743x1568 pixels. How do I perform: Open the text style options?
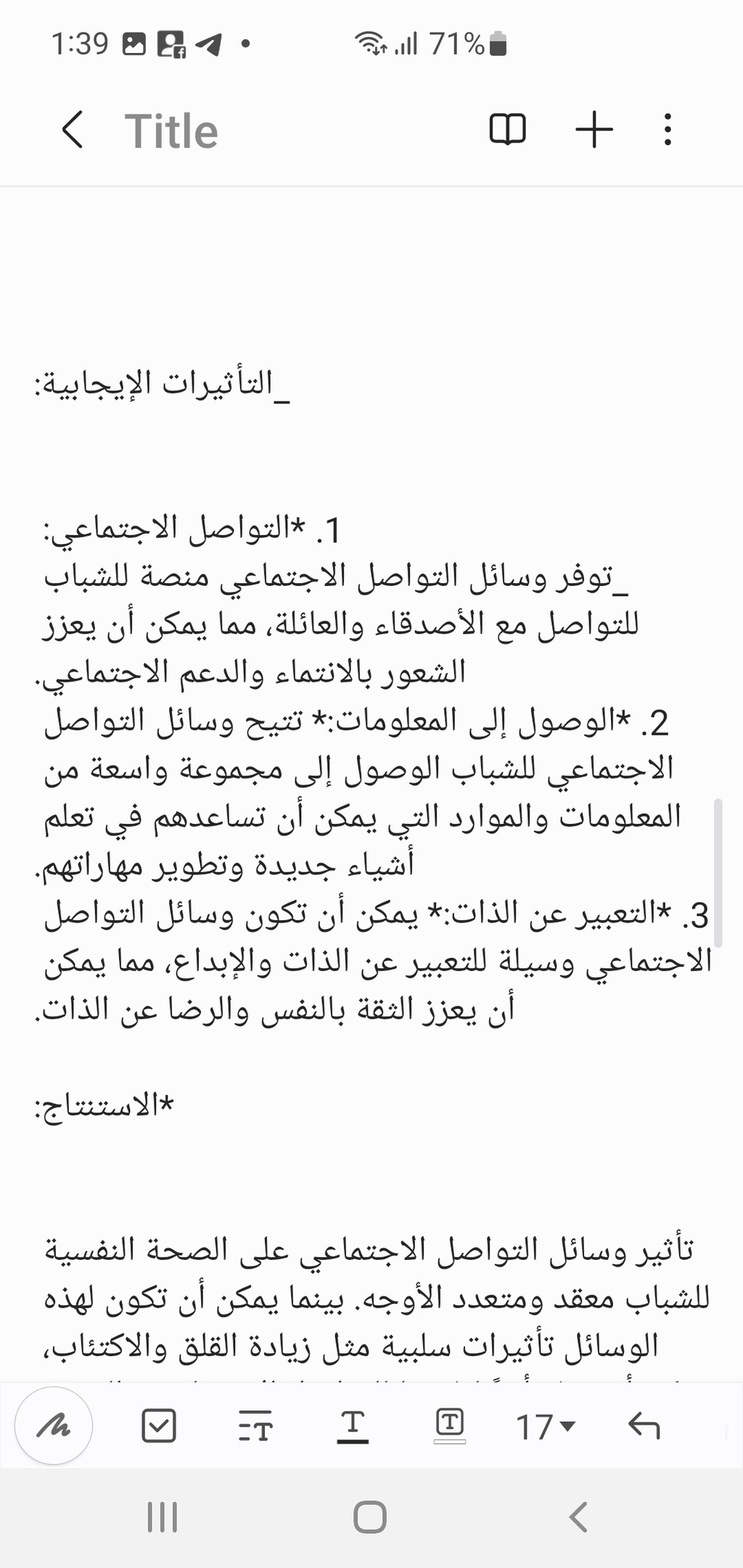pos(255,1426)
